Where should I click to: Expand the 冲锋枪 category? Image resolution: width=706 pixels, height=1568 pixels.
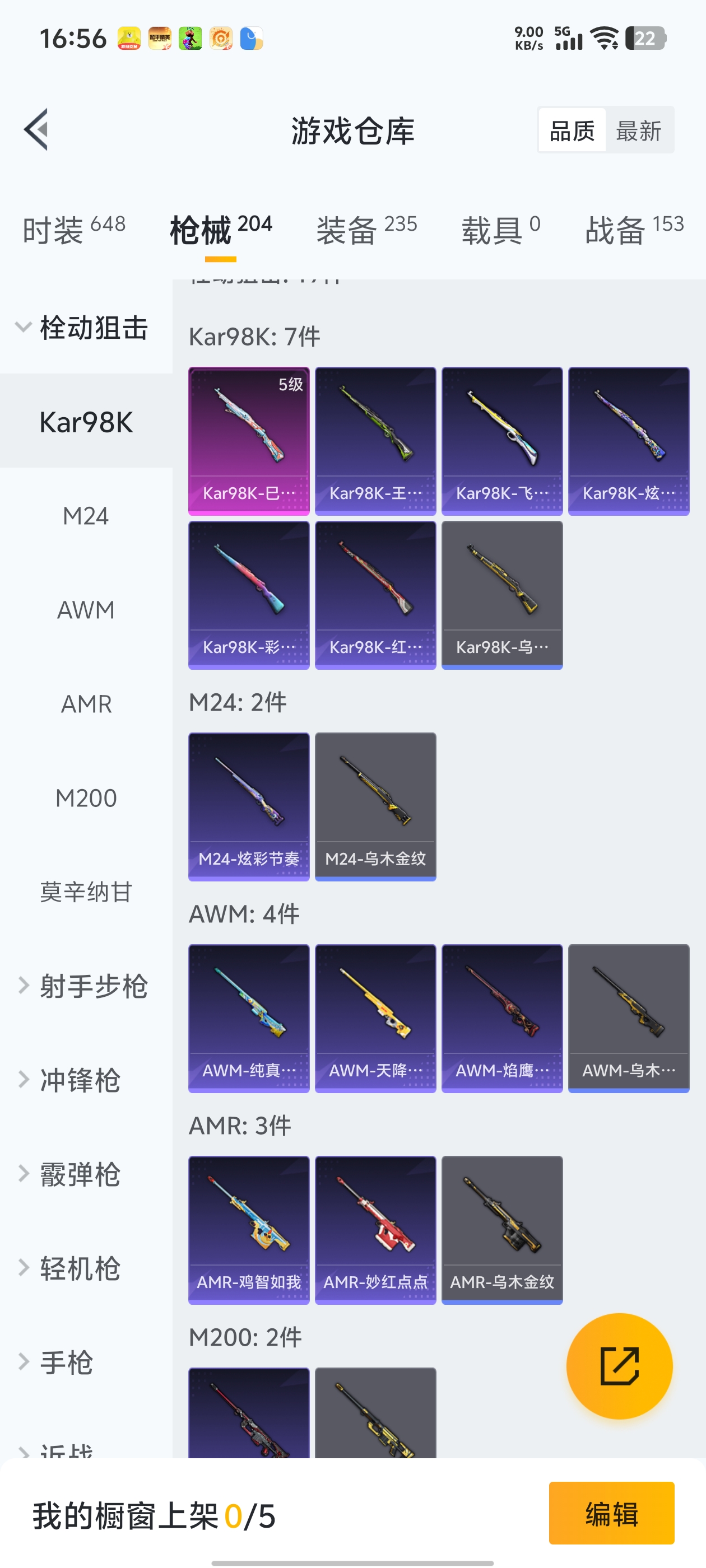82,1079
